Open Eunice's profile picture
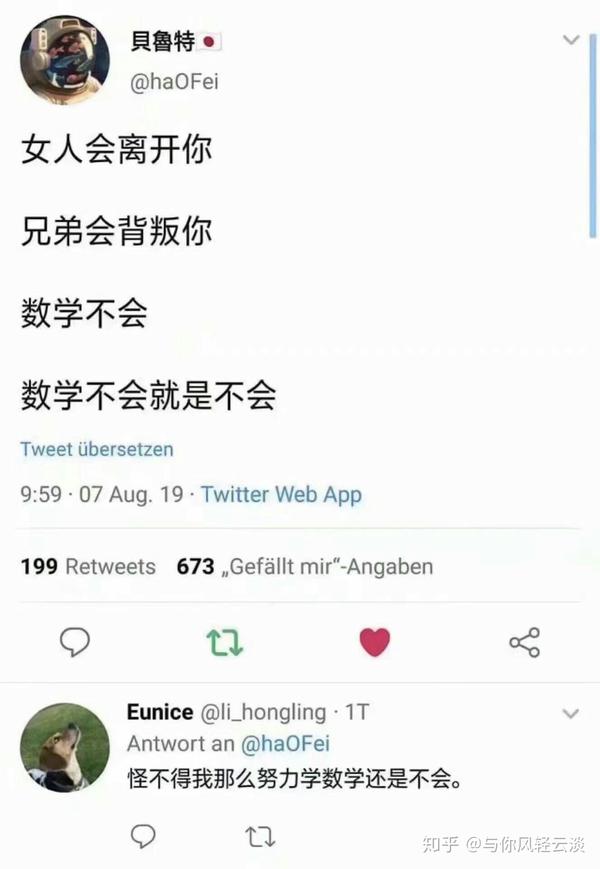This screenshot has height=869, width=600. [x=65, y=747]
